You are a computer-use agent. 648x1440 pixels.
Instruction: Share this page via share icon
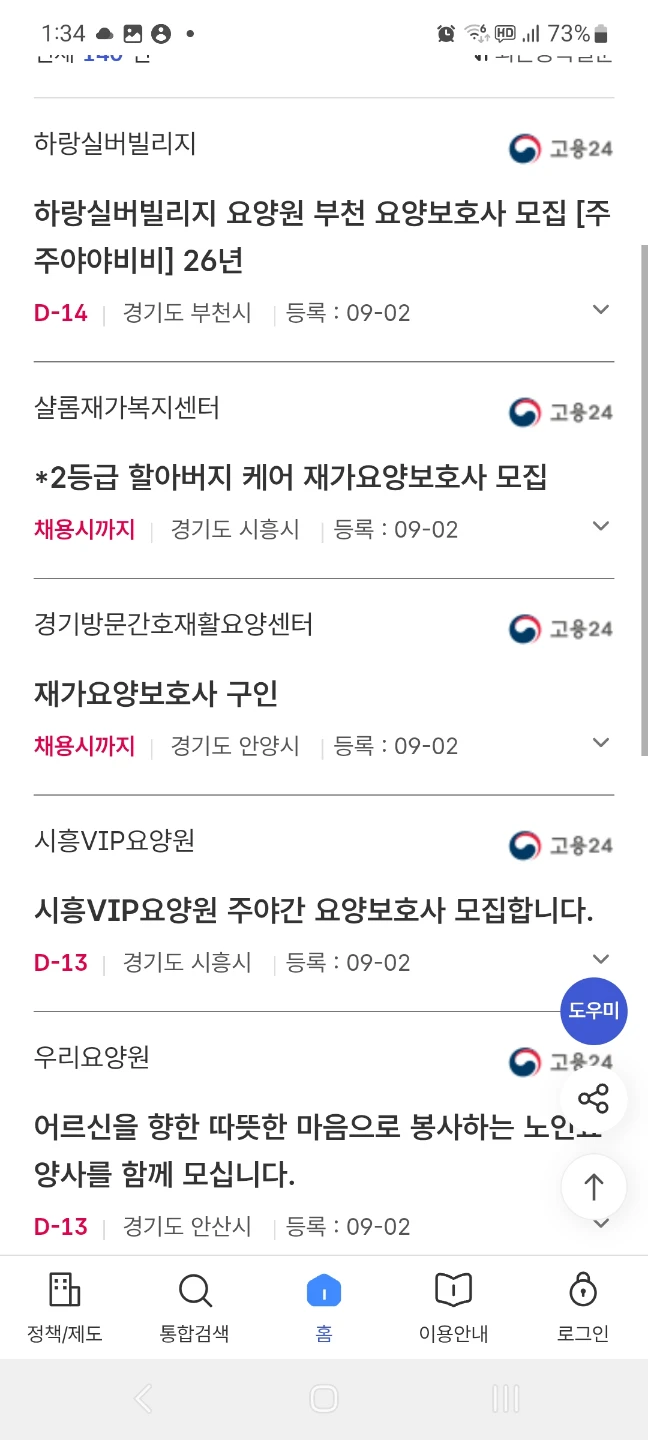[594, 1100]
